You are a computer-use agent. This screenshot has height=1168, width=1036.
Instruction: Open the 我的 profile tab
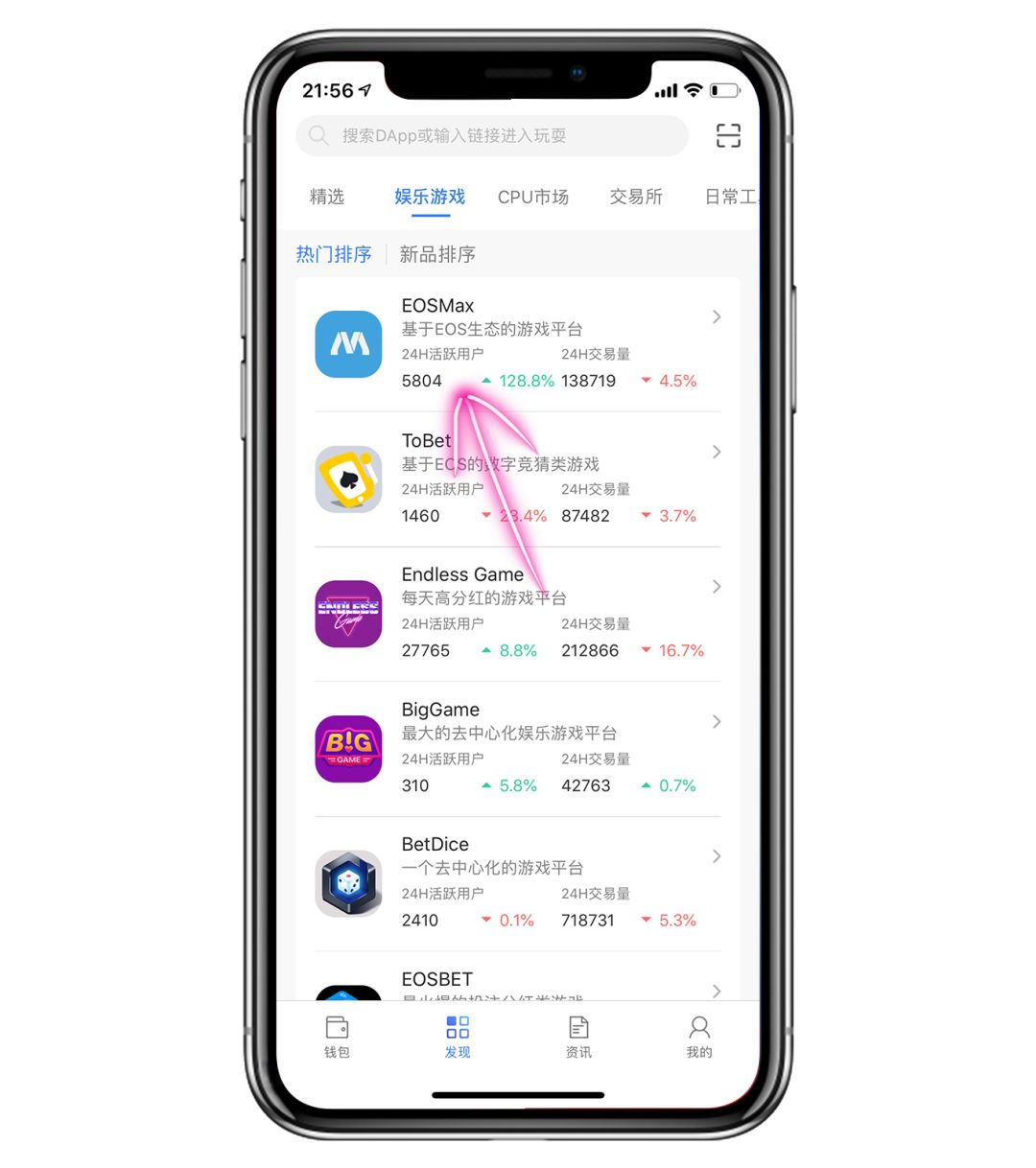point(699,1037)
